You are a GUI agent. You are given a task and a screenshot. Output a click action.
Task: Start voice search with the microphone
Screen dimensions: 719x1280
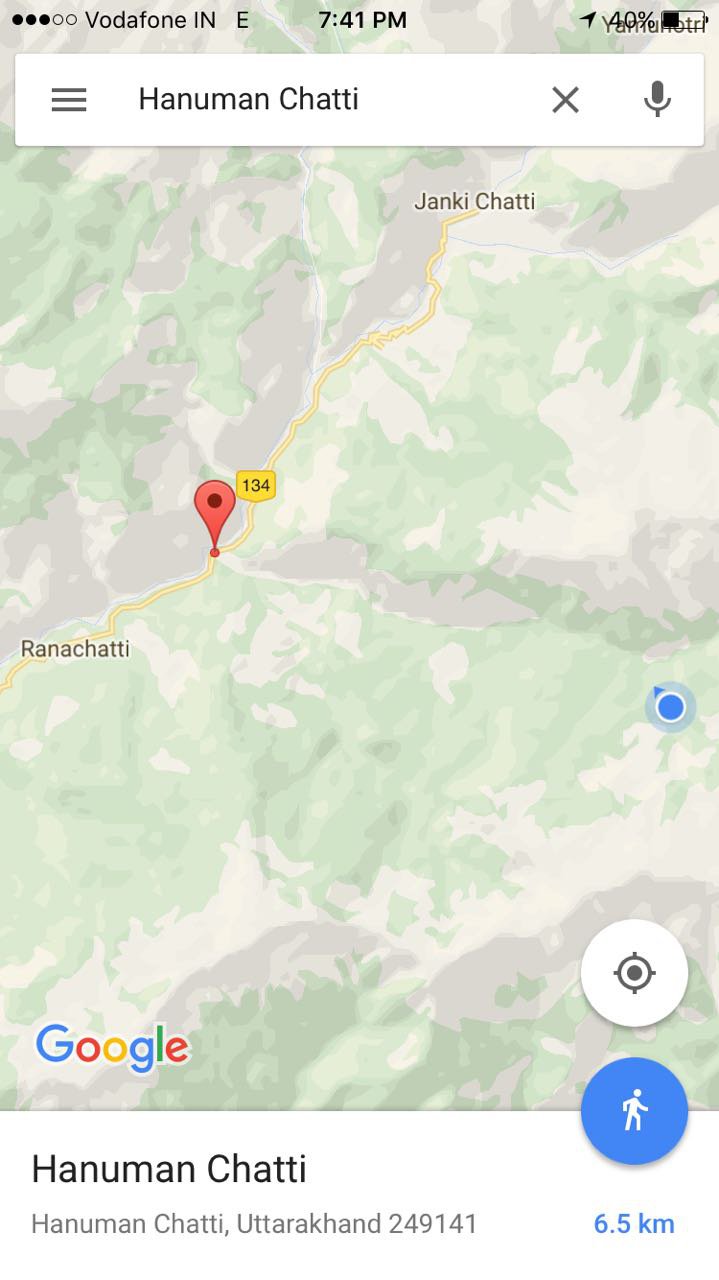[657, 99]
